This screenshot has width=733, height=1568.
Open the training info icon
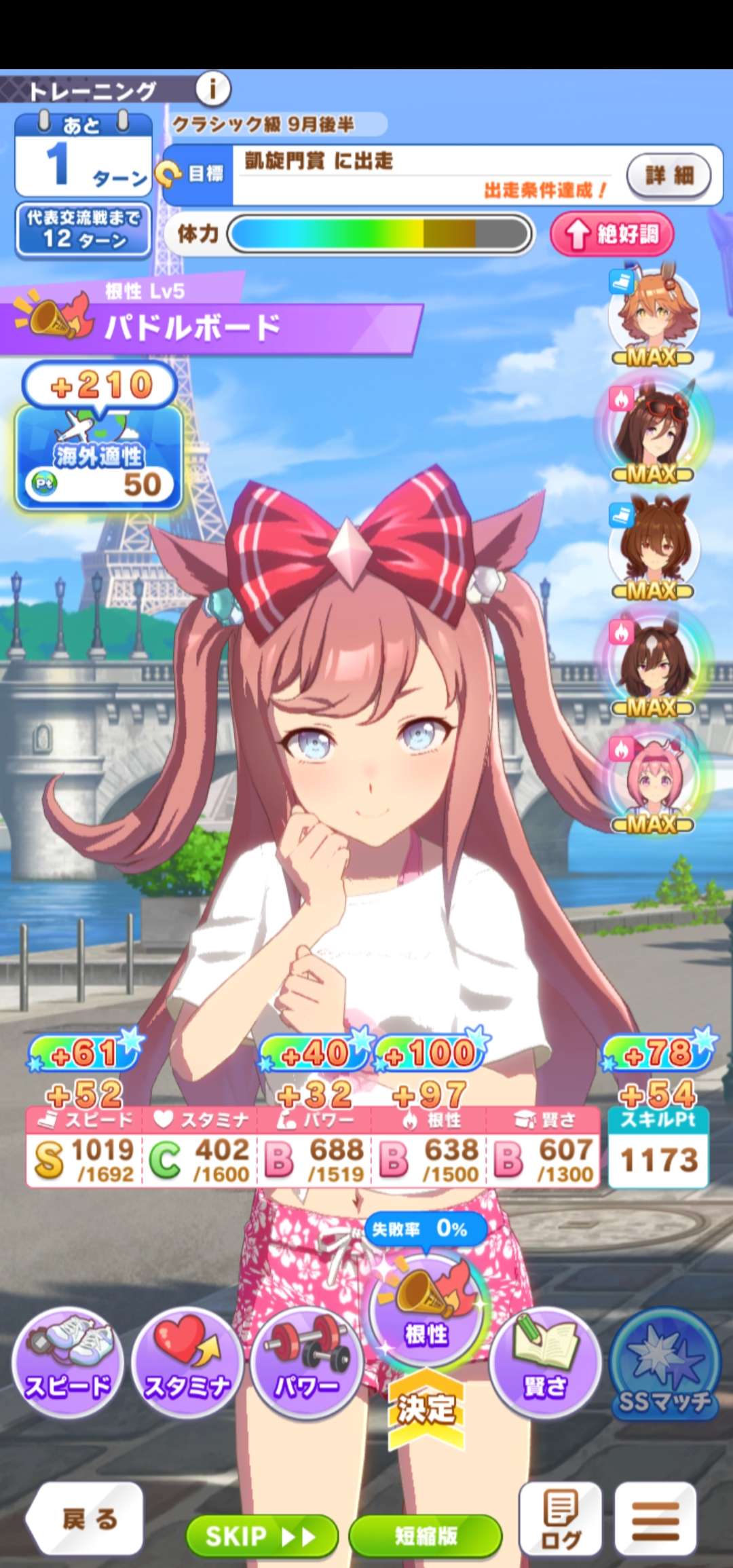click(213, 89)
